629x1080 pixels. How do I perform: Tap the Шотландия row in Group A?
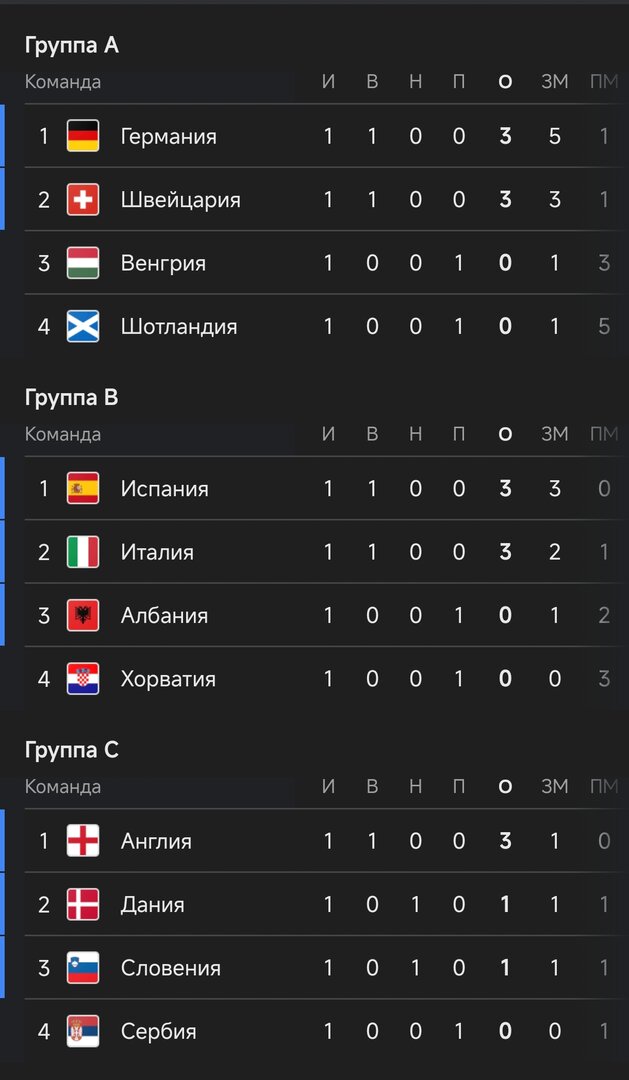click(x=178, y=327)
